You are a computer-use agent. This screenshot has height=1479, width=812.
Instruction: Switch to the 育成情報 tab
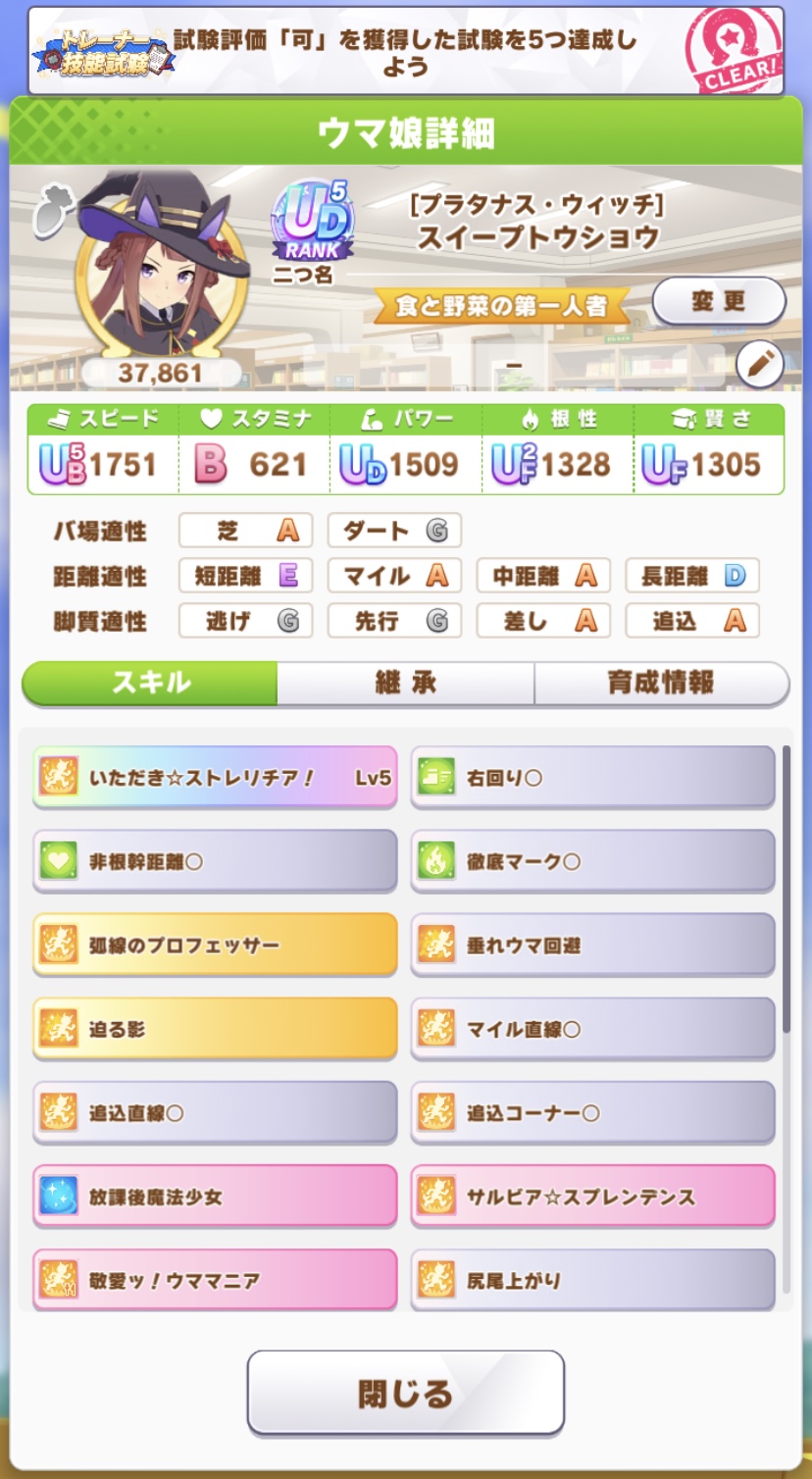661,683
